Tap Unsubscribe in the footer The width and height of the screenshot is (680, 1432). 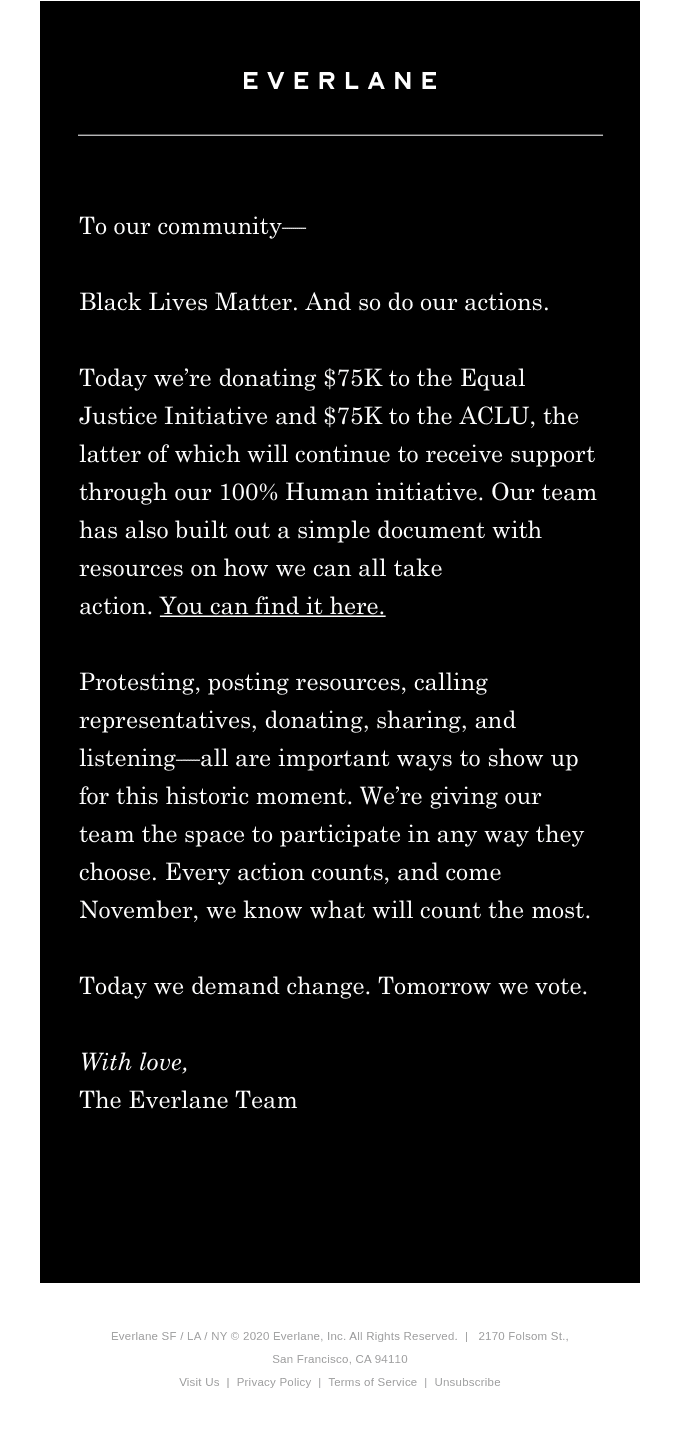467,1382
